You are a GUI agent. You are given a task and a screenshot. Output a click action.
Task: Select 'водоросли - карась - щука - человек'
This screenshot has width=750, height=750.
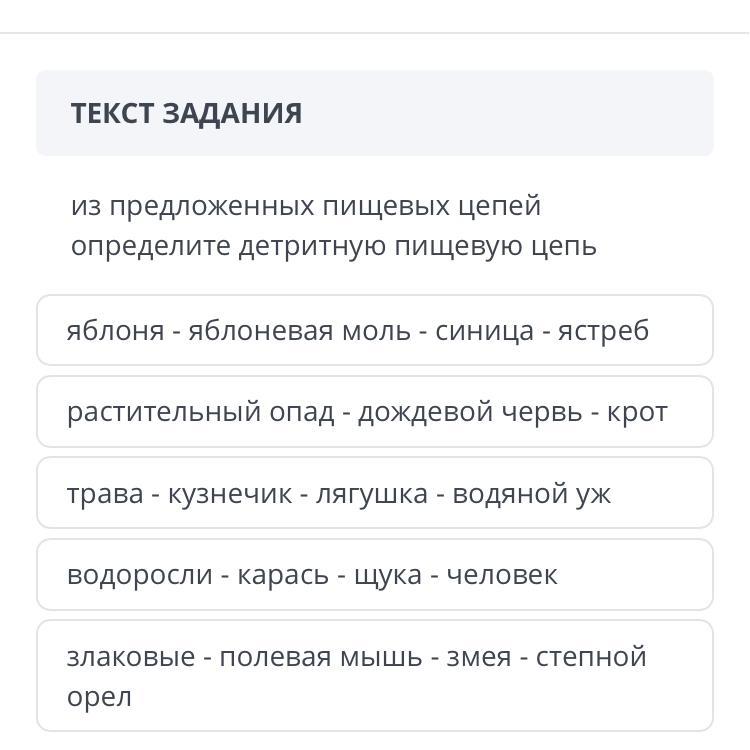coord(375,574)
